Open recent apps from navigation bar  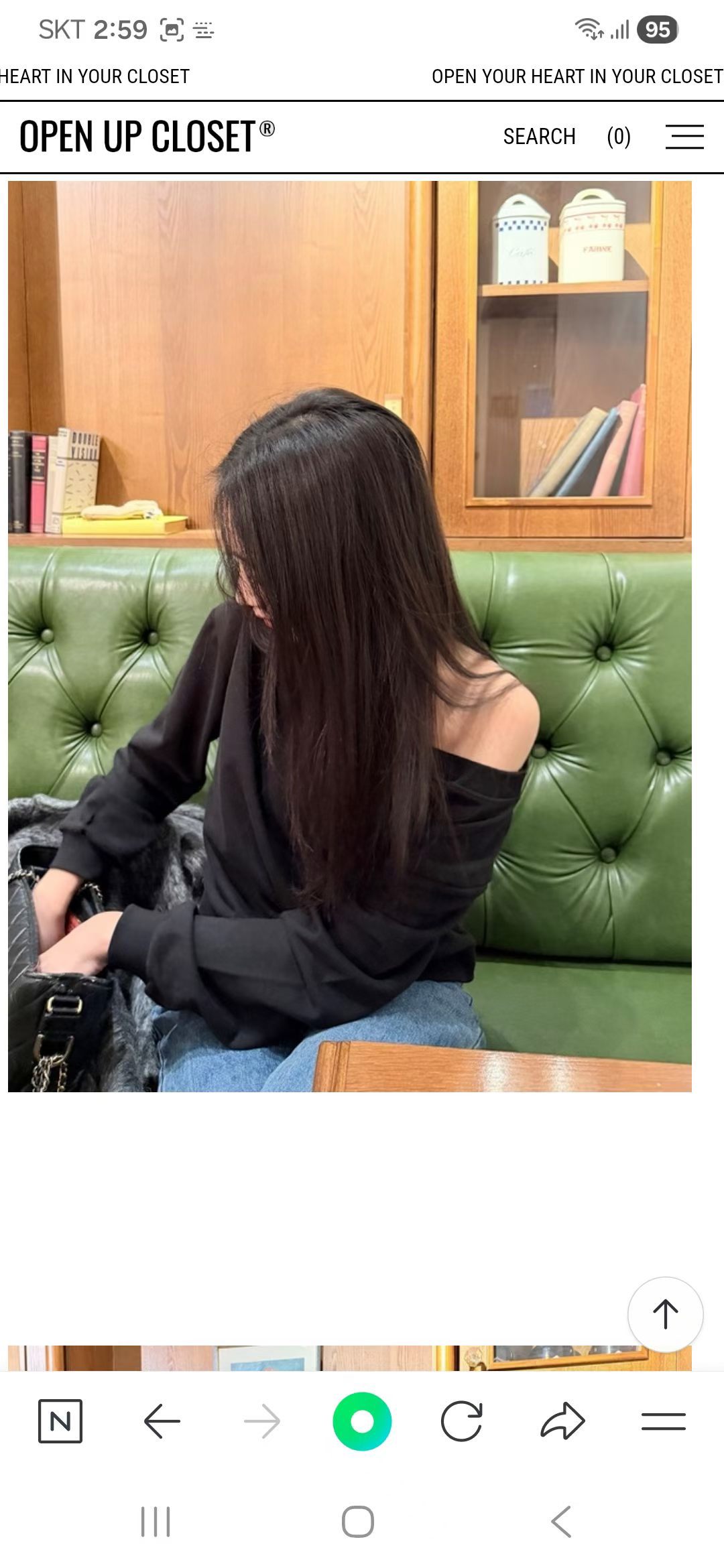pos(156,1521)
